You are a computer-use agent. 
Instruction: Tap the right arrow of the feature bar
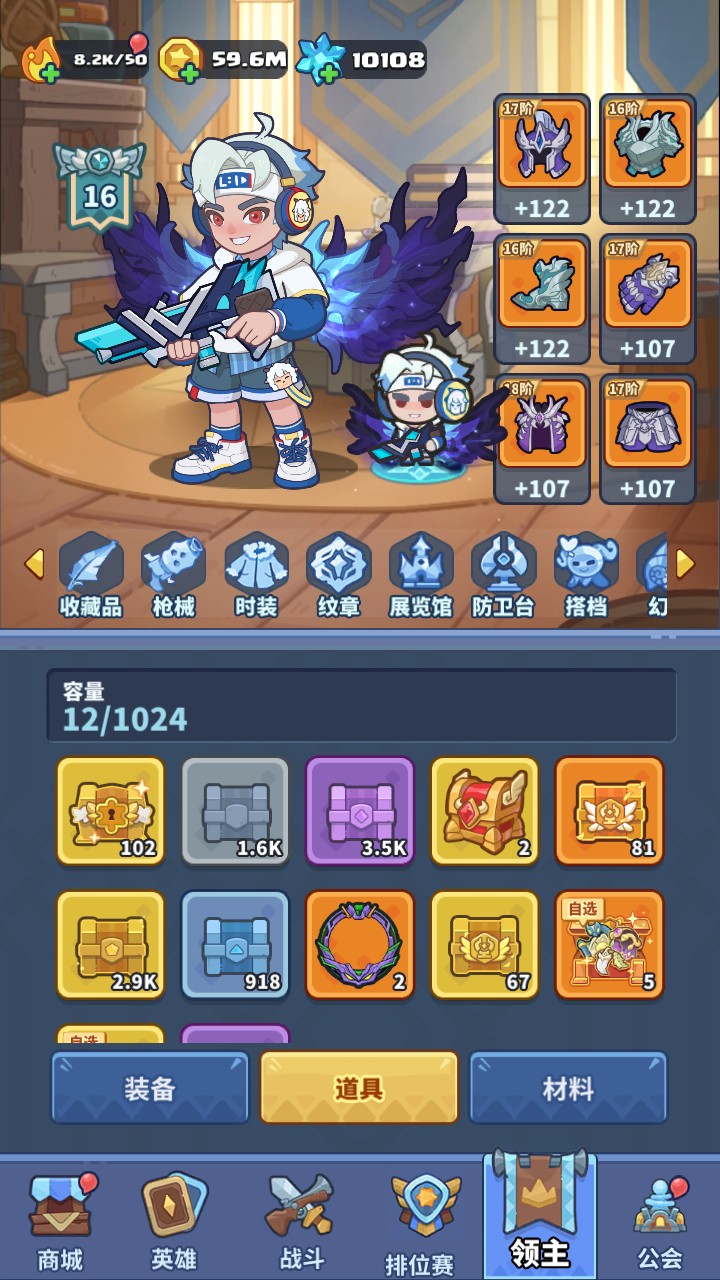pos(685,565)
